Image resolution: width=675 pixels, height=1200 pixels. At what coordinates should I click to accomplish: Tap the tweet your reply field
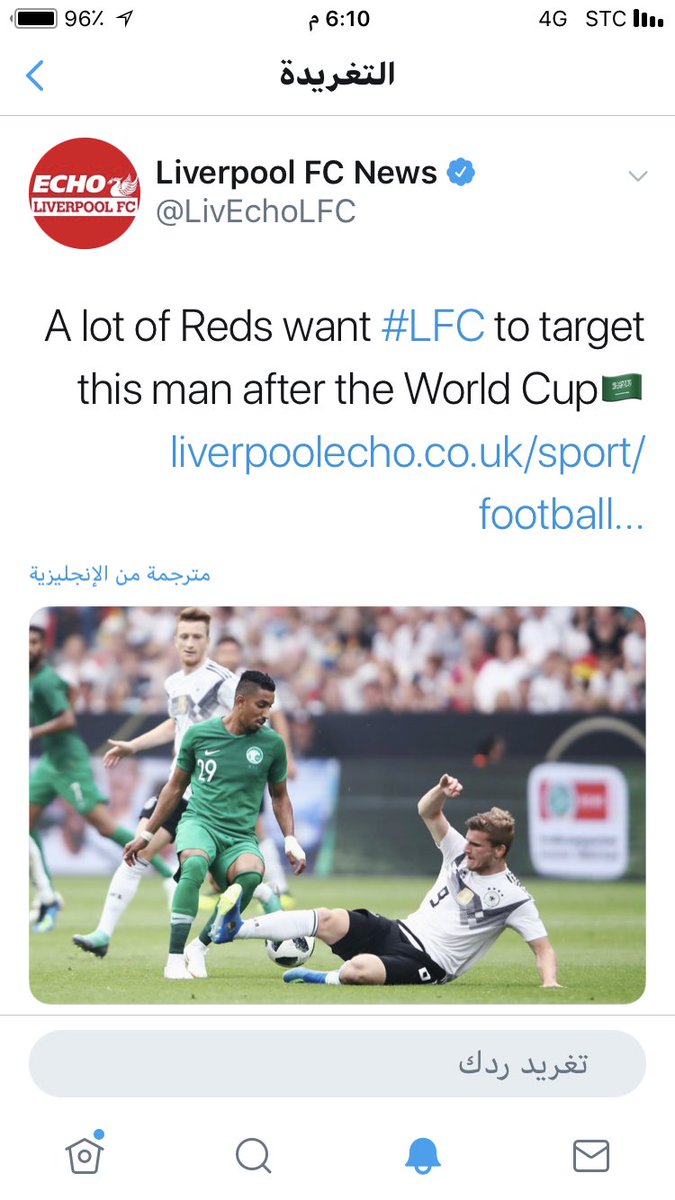337,1064
